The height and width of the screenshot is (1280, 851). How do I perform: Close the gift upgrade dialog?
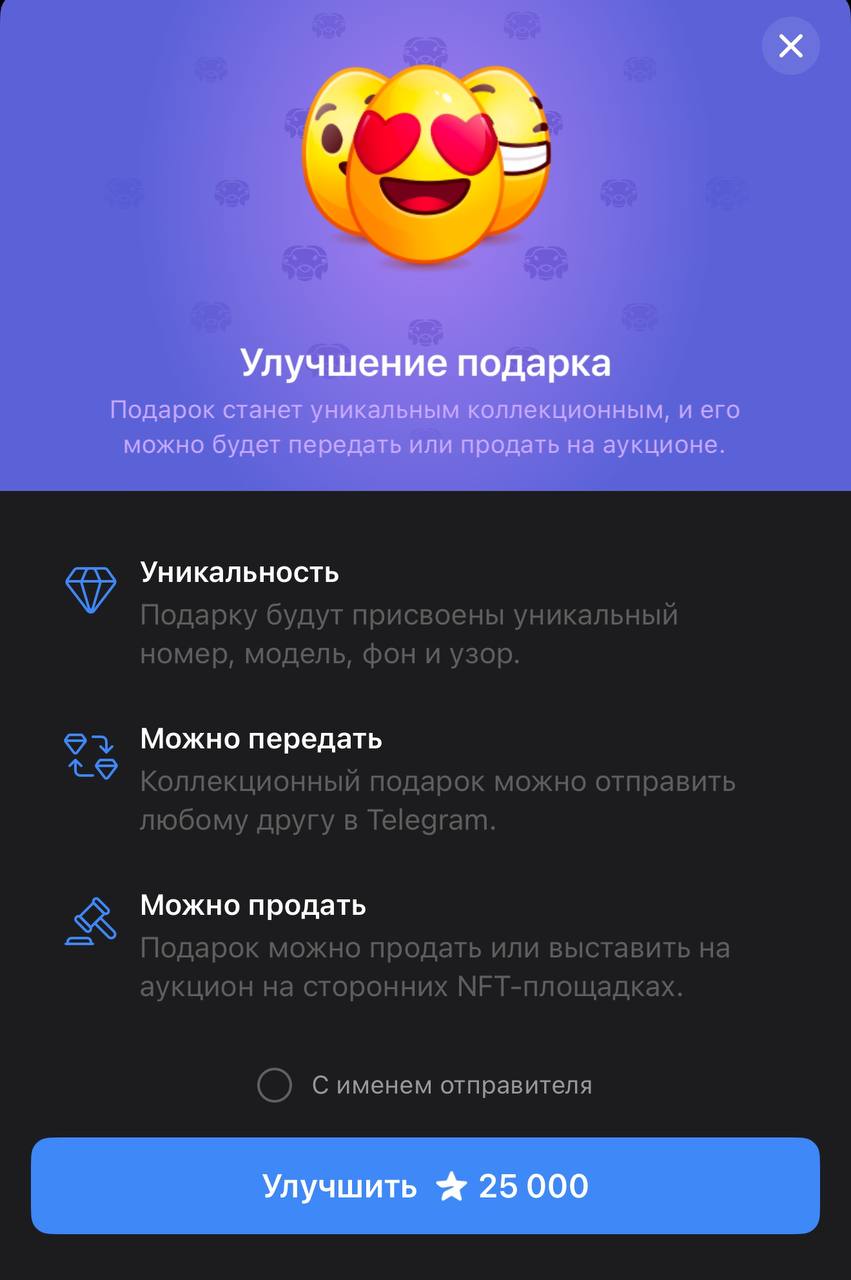coord(790,46)
